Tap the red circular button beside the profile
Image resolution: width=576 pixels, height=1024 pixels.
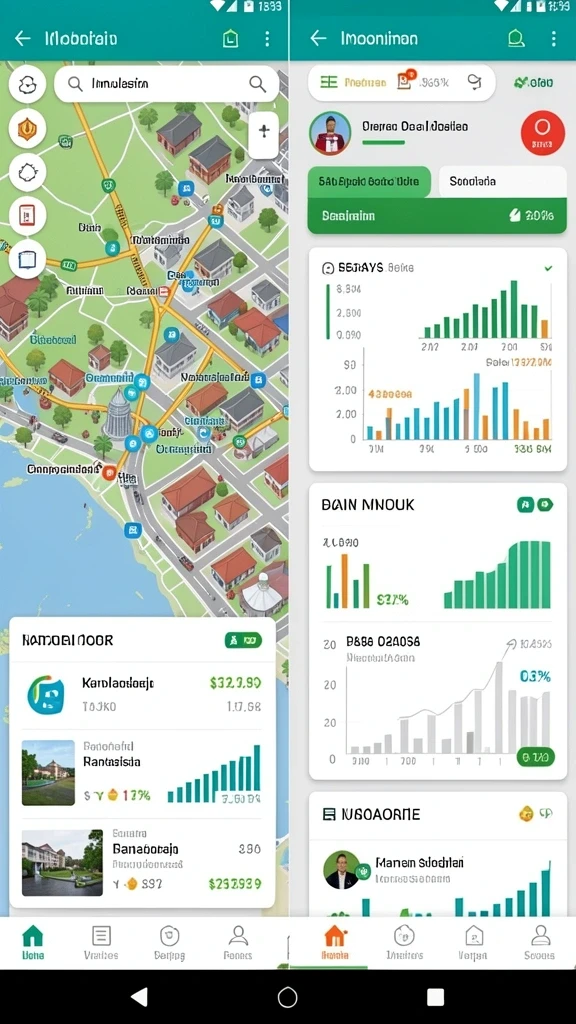click(543, 133)
